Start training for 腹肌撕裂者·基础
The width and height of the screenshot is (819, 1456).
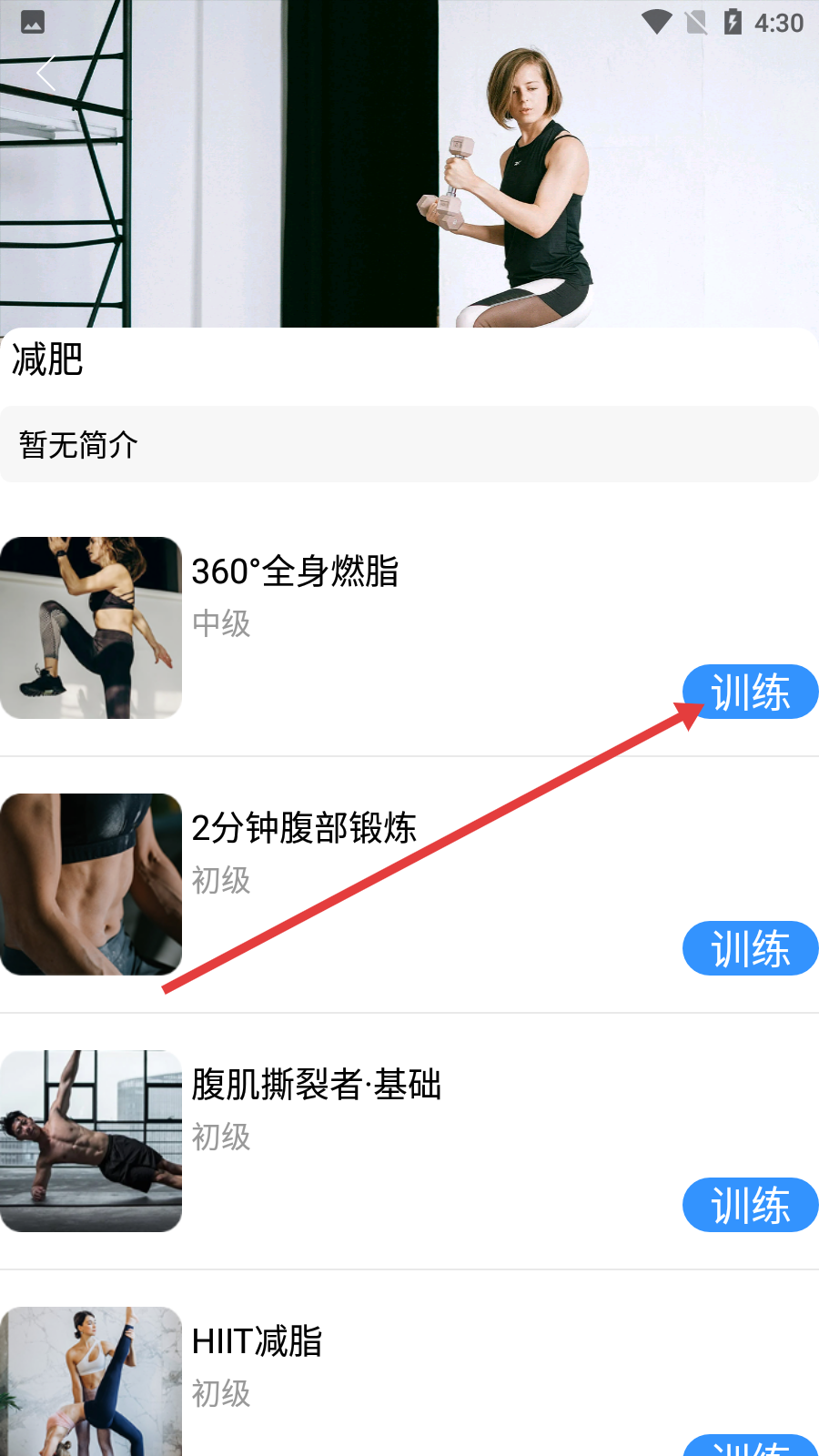[x=750, y=1205]
